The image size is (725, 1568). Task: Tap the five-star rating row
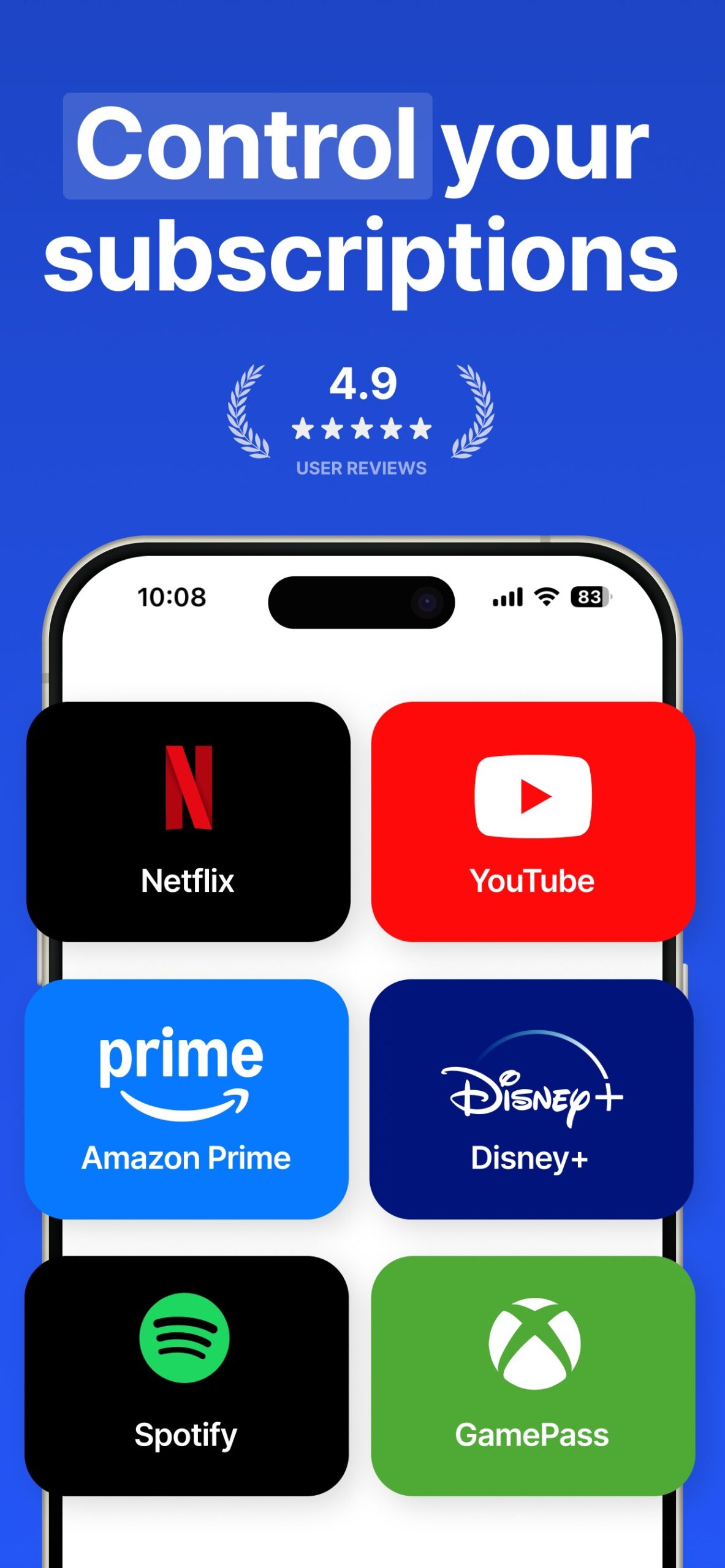tap(362, 429)
